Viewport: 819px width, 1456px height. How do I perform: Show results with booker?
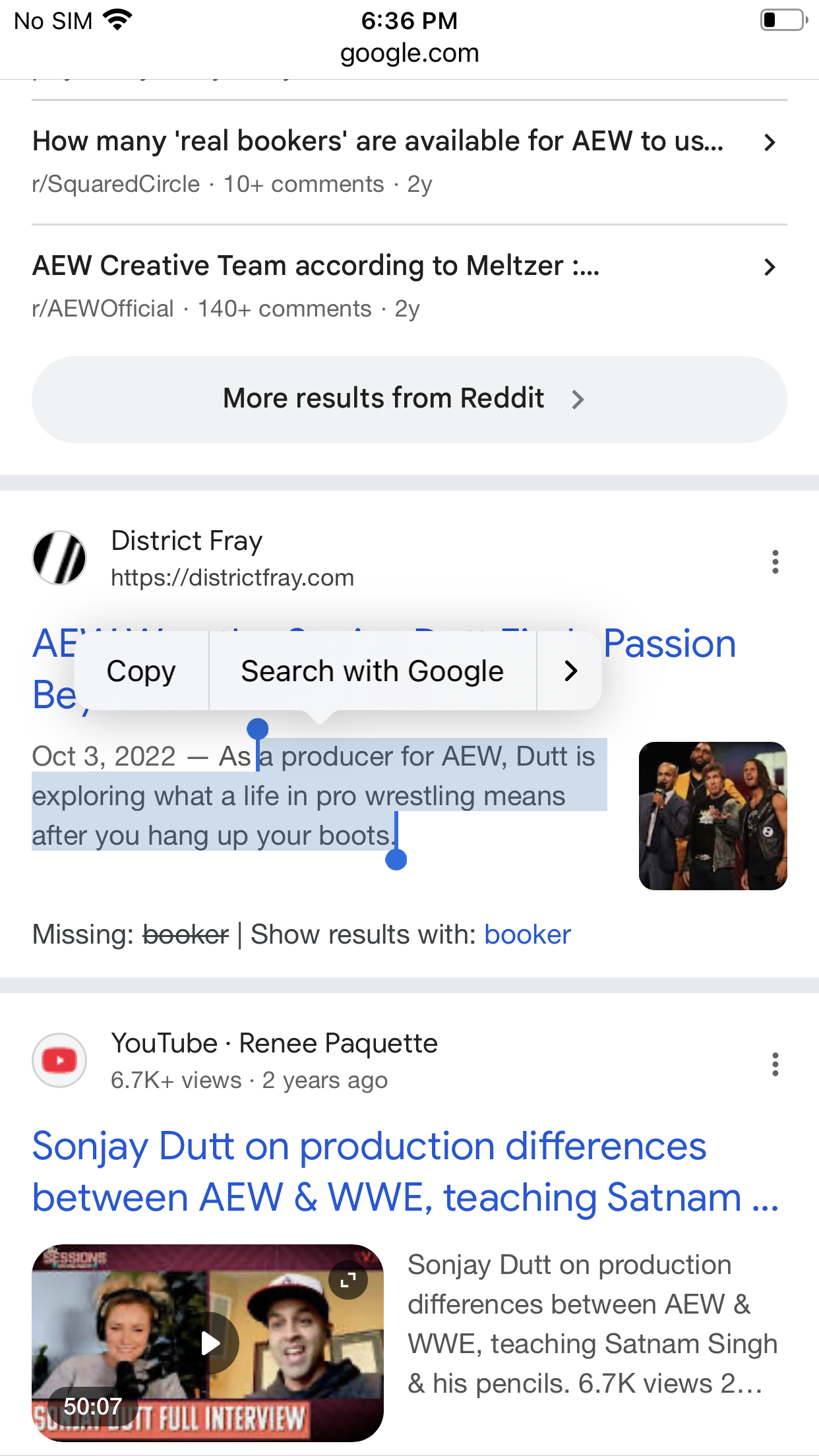point(528,934)
